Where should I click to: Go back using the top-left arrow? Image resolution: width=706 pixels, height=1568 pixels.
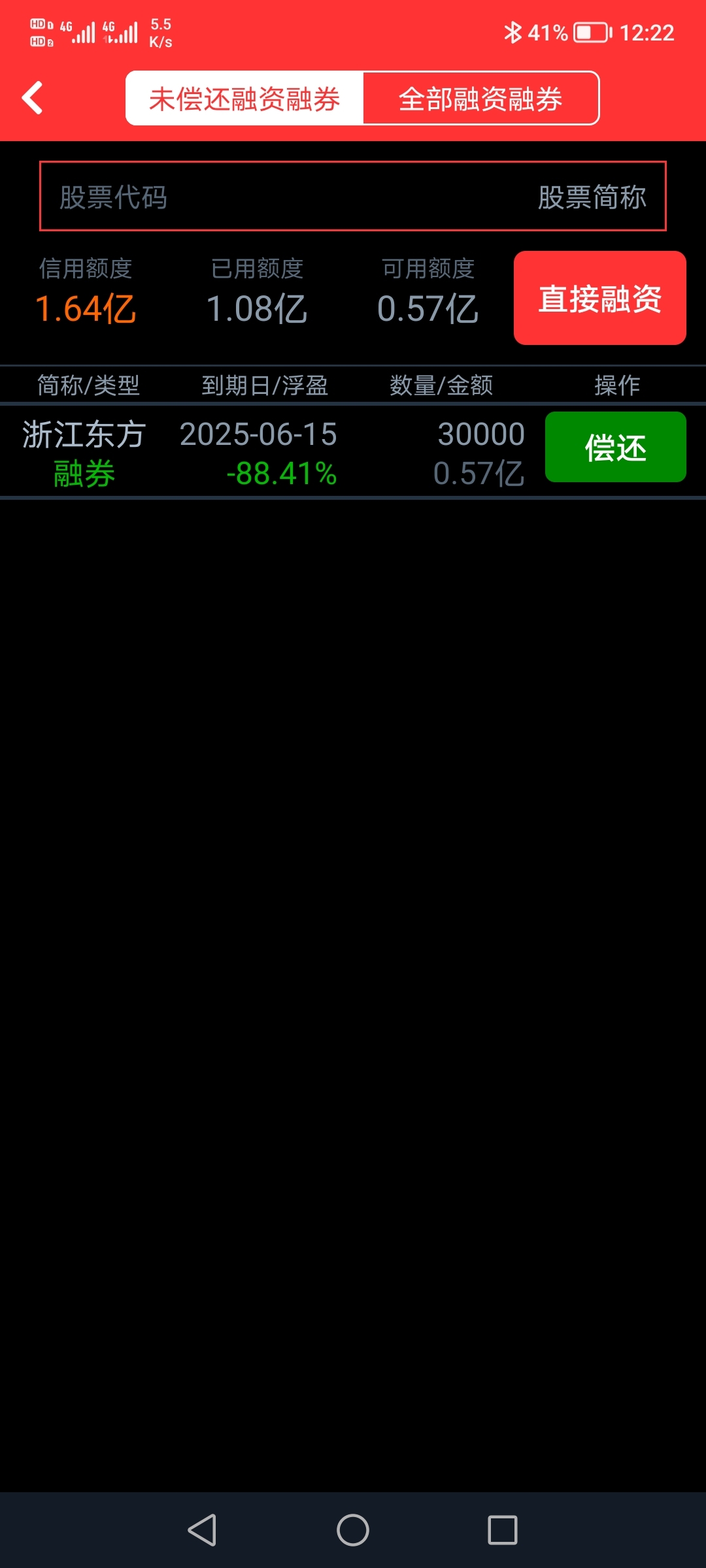tap(33, 98)
